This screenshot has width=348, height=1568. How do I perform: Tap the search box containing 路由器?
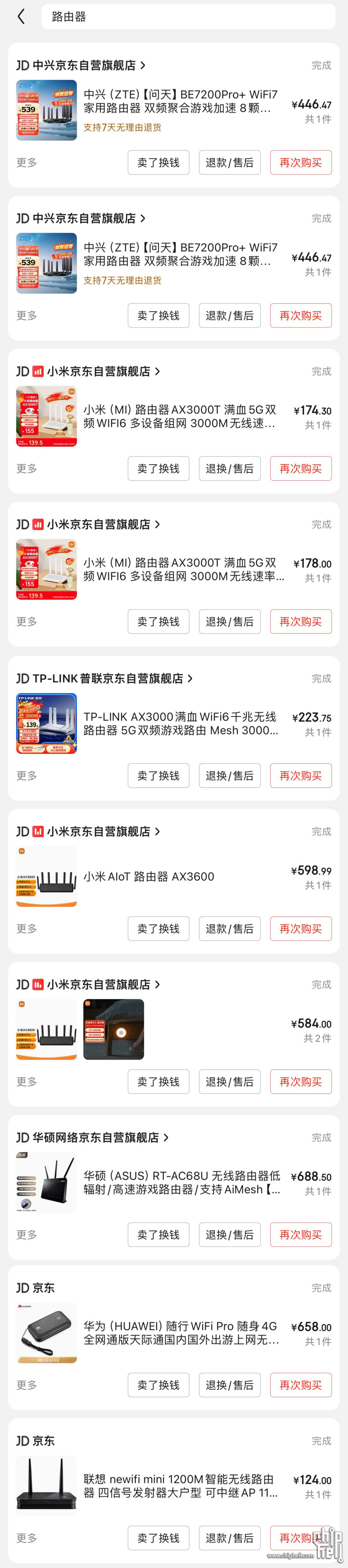[188, 16]
